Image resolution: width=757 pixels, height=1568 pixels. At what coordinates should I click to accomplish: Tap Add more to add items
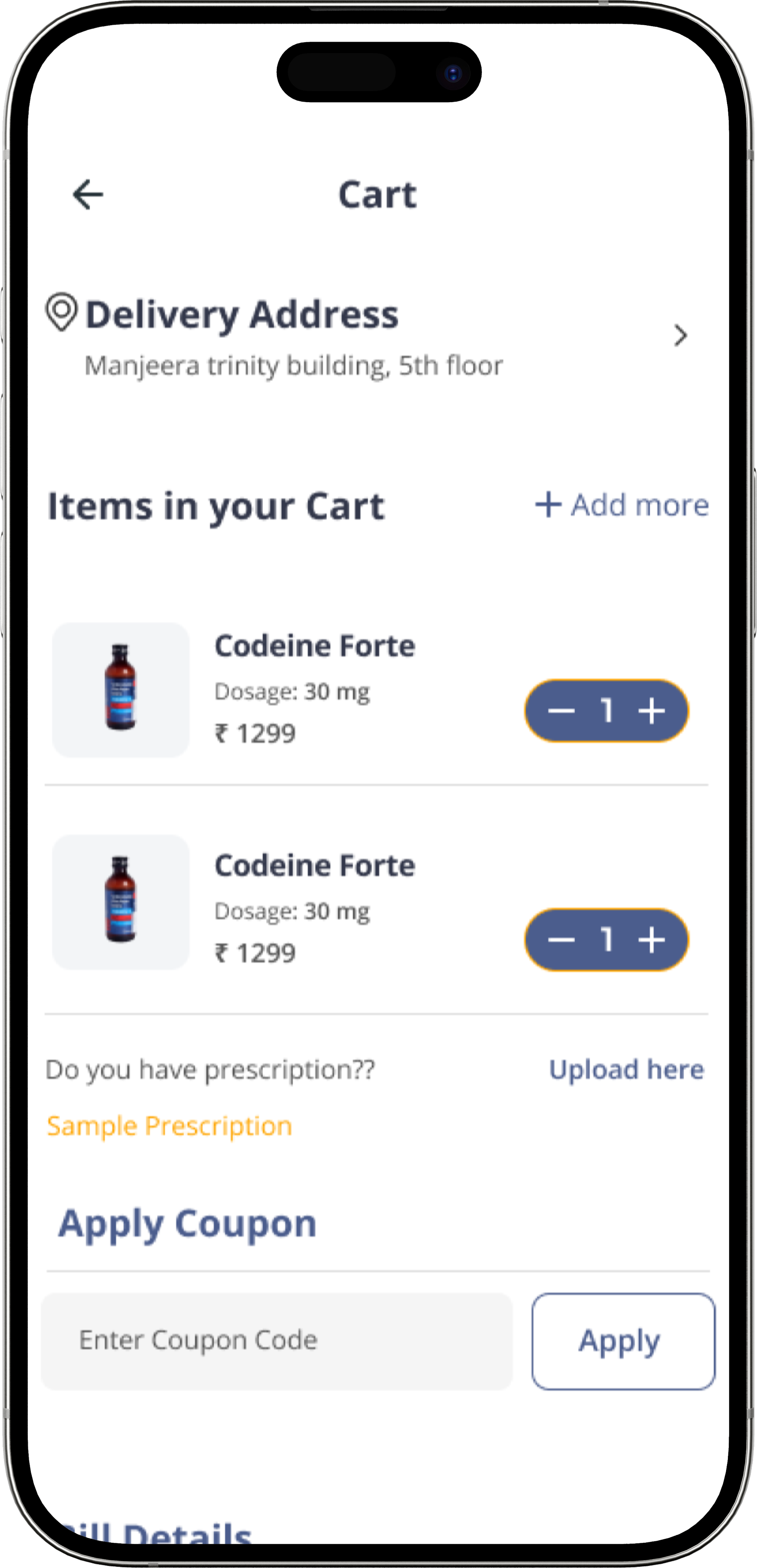[x=622, y=504]
